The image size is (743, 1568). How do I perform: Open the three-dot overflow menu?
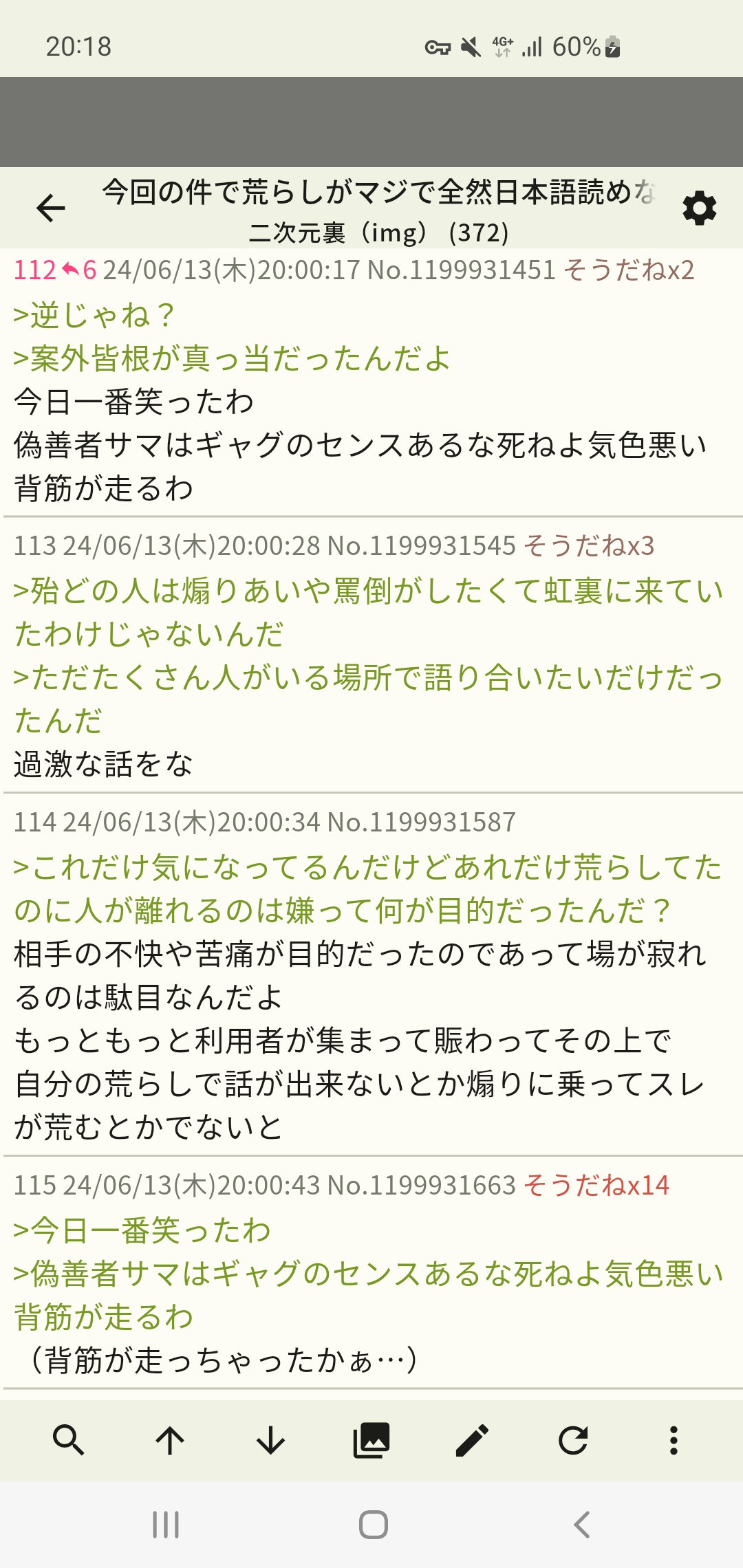coord(674,1440)
